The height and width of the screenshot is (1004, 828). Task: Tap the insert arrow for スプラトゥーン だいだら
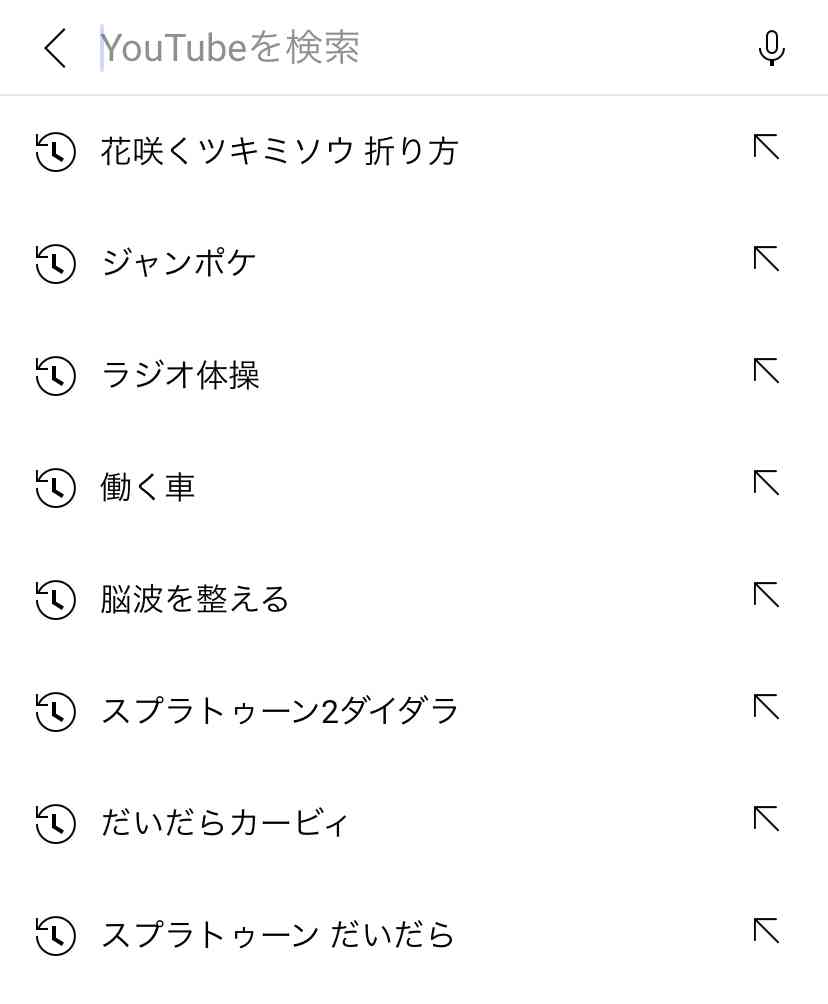click(x=765, y=932)
